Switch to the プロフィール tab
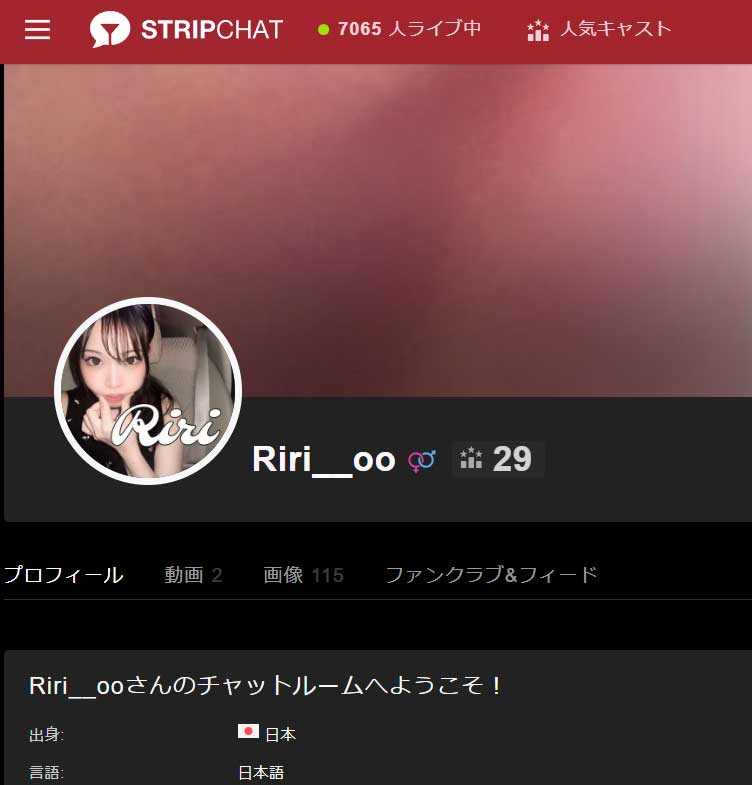This screenshot has width=752, height=785. click(x=64, y=575)
